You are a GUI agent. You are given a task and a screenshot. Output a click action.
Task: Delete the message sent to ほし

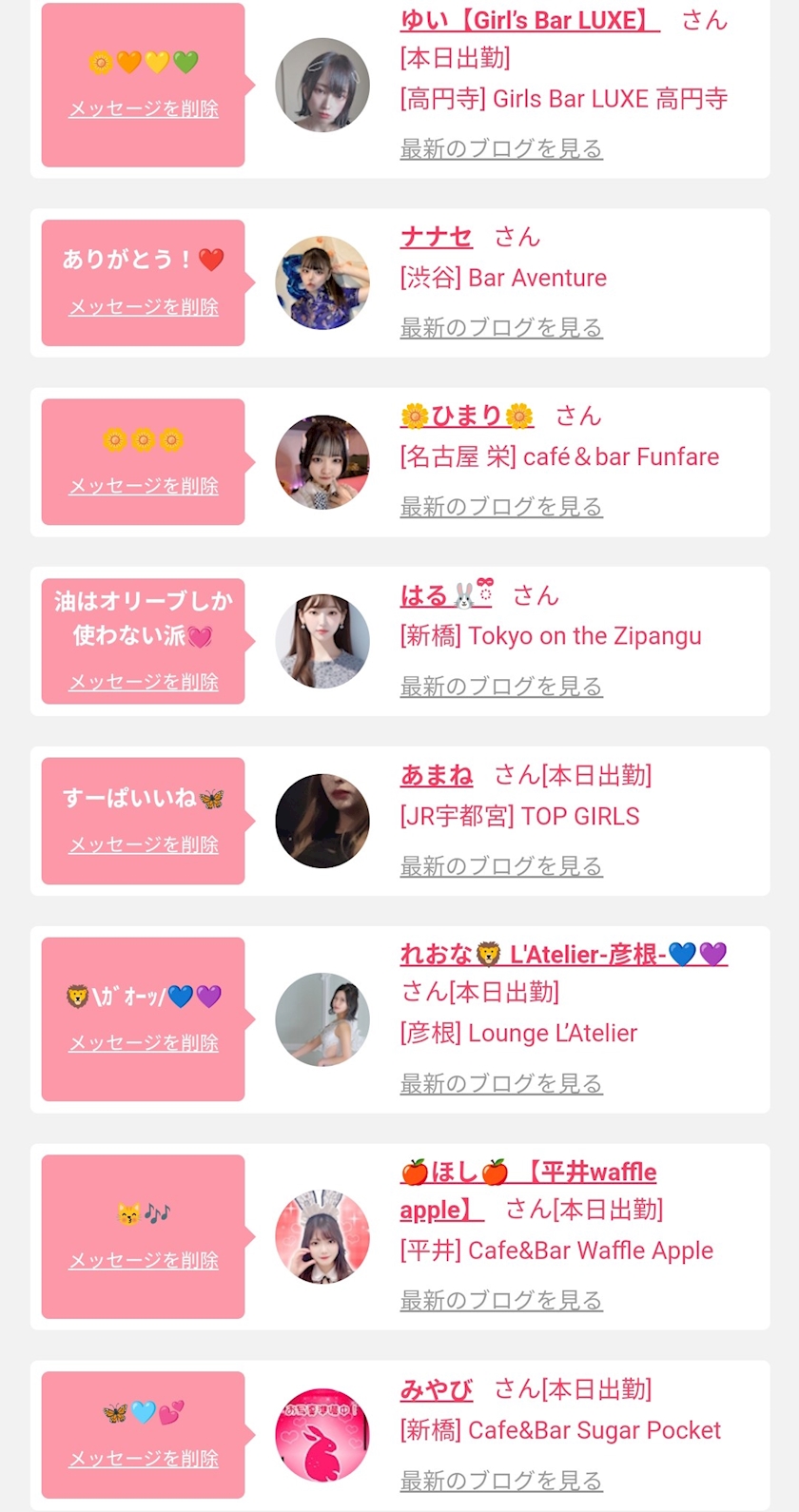pyautogui.click(x=144, y=1261)
